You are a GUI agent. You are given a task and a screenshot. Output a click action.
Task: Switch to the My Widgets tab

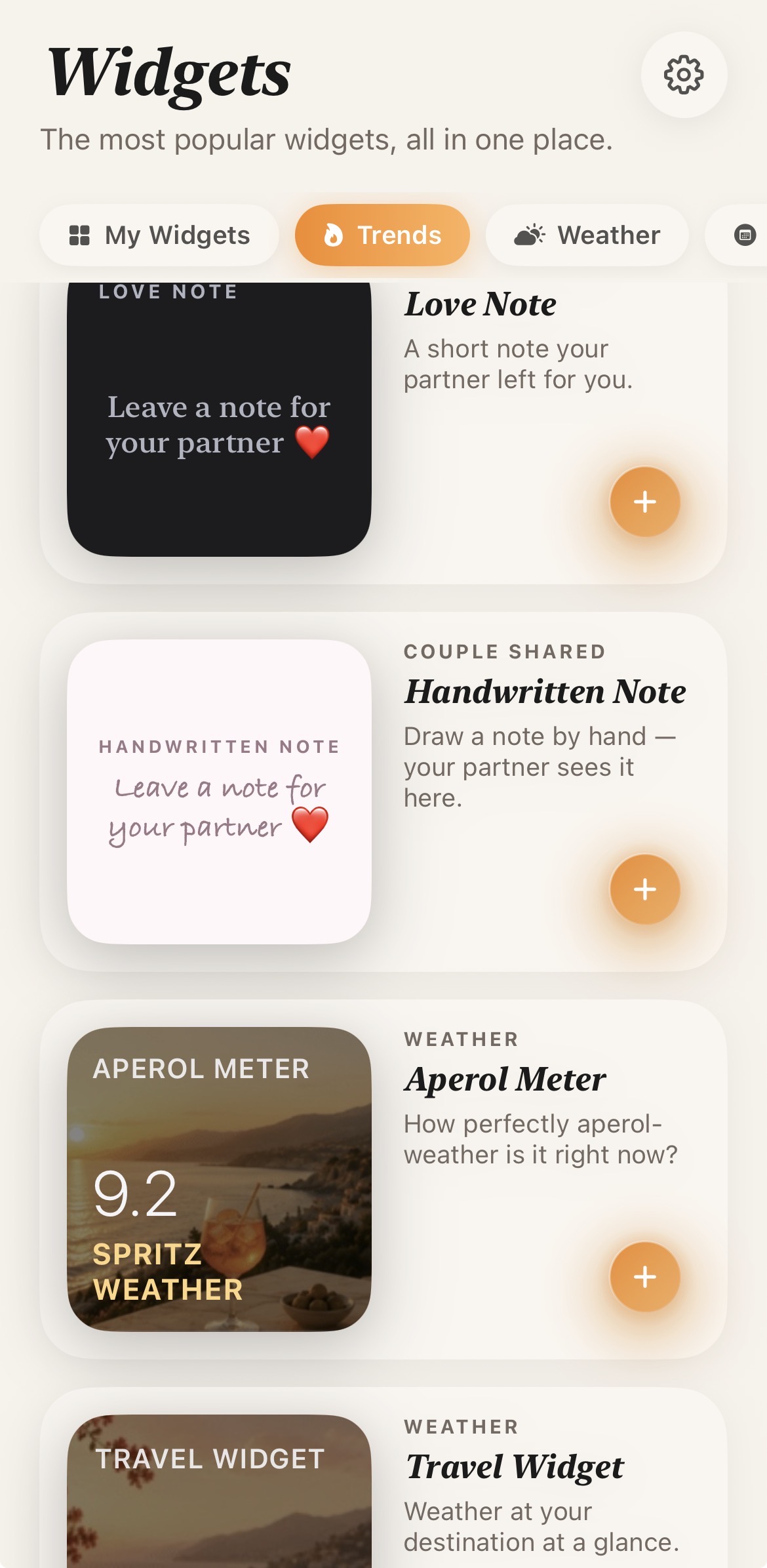coord(159,235)
